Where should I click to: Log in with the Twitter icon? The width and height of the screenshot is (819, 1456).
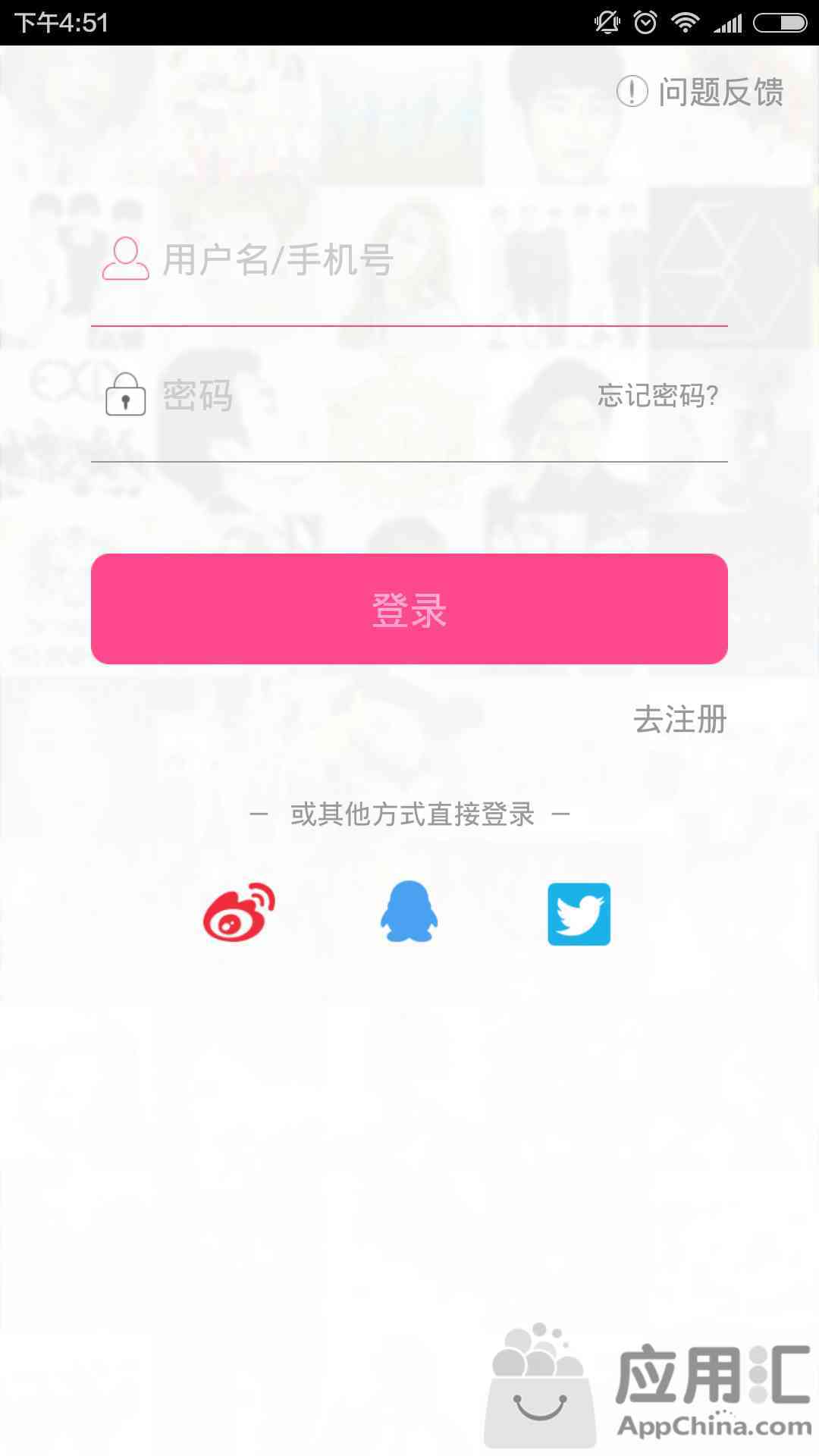pyautogui.click(x=579, y=914)
